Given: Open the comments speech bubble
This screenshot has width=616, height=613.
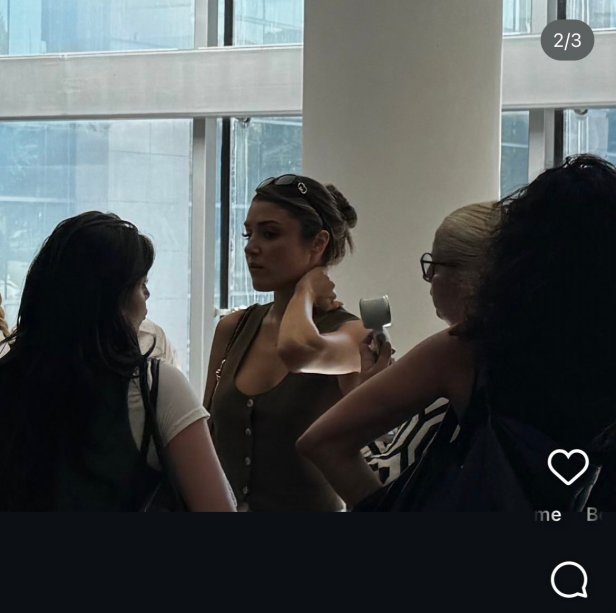Looking at the screenshot, I should click(569, 579).
